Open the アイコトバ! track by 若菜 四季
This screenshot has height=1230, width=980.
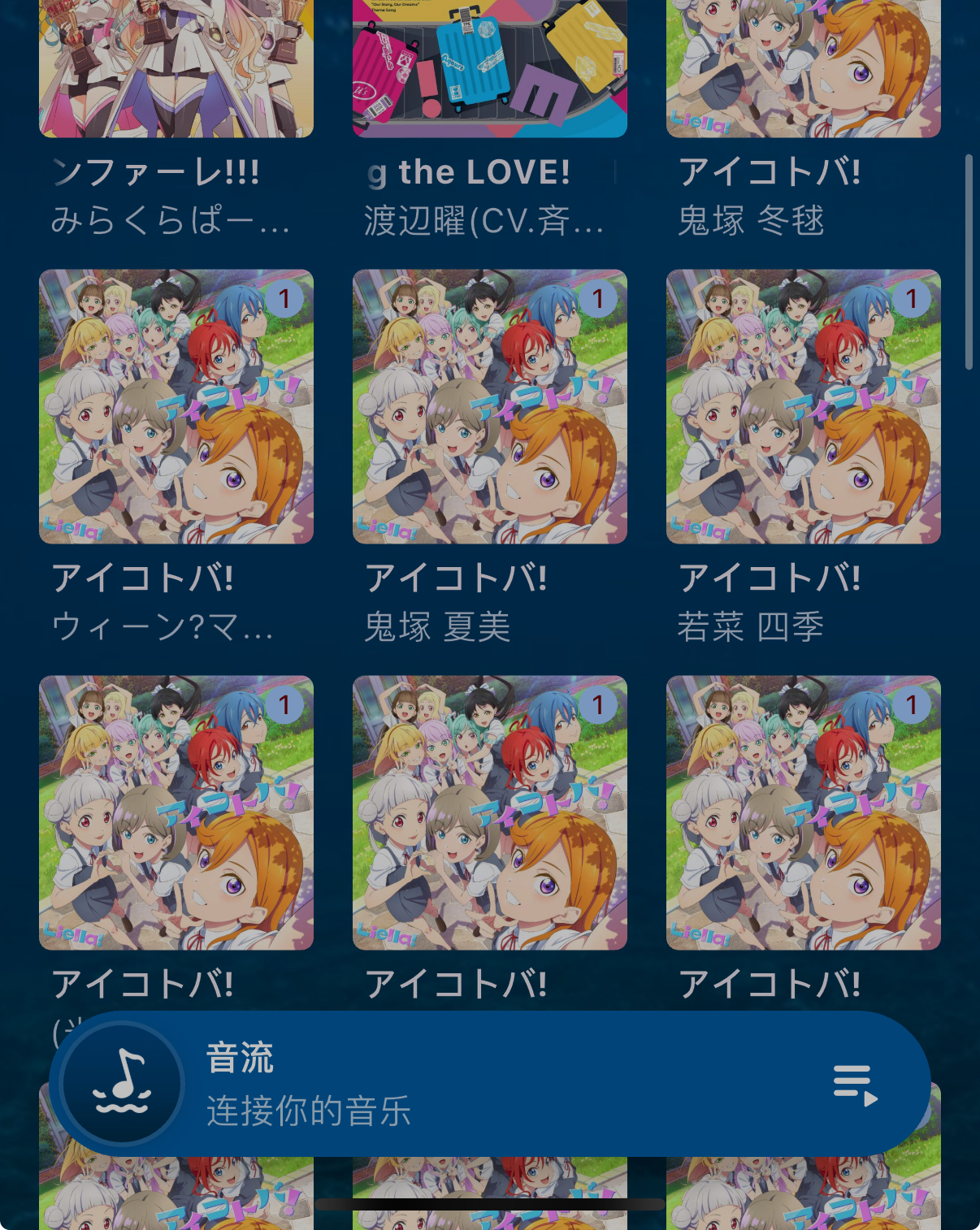click(x=803, y=407)
